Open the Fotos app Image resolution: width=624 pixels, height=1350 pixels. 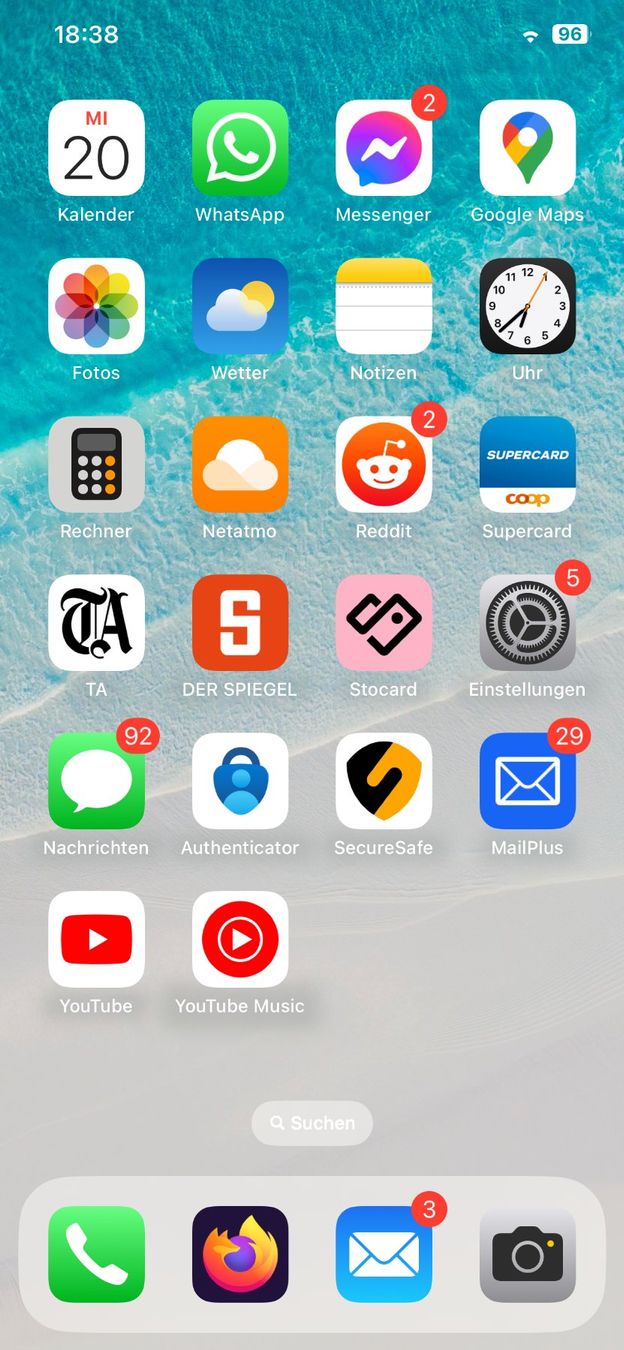[x=96, y=306]
